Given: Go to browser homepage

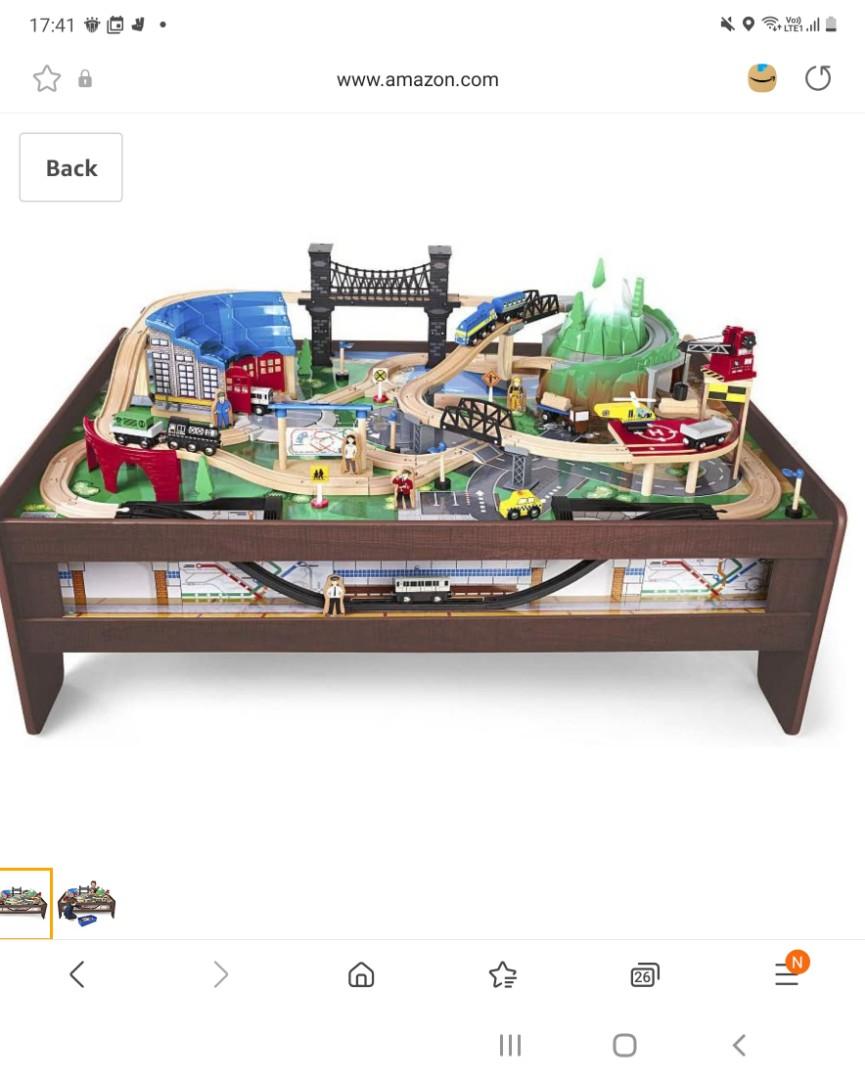Looking at the screenshot, I should 361,974.
